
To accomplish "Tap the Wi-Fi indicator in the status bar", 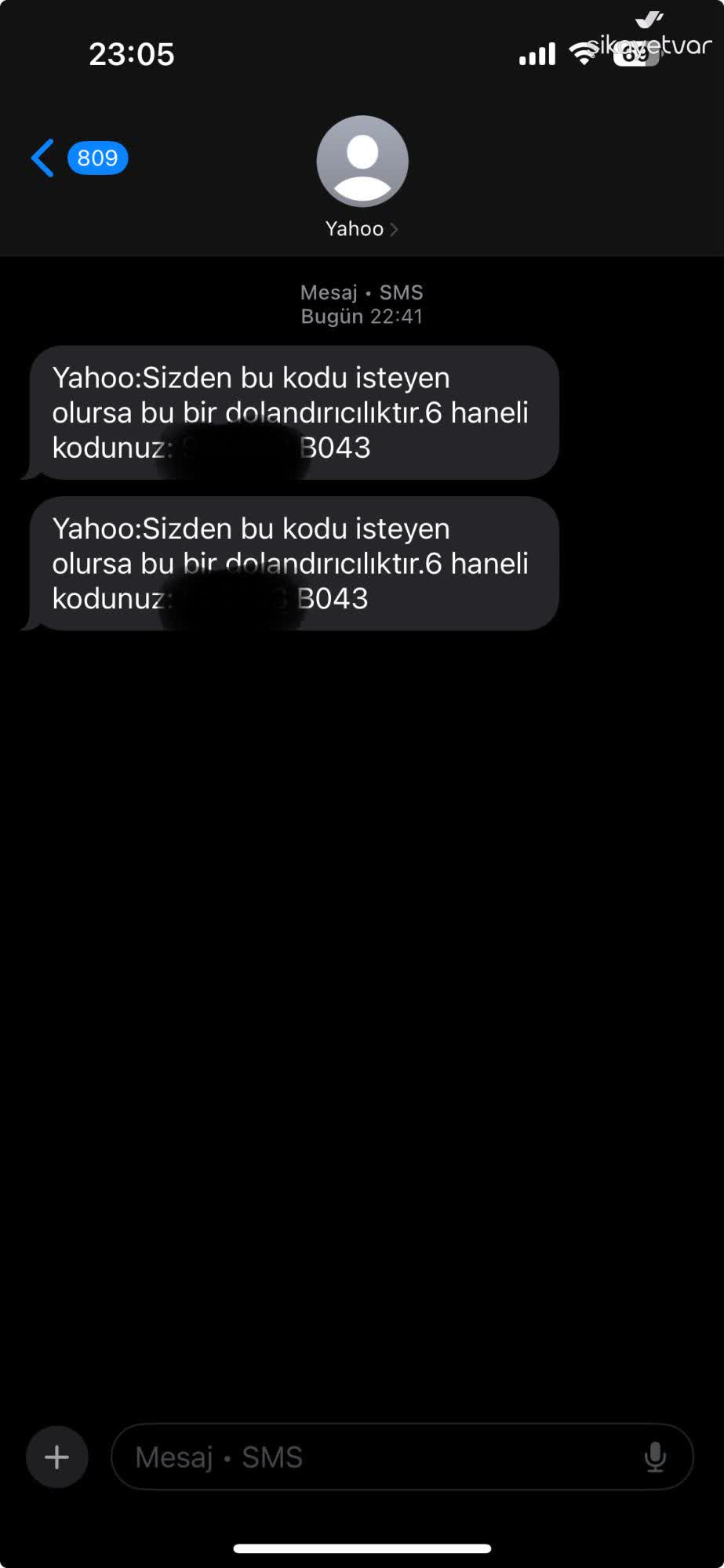I will coord(581,53).
